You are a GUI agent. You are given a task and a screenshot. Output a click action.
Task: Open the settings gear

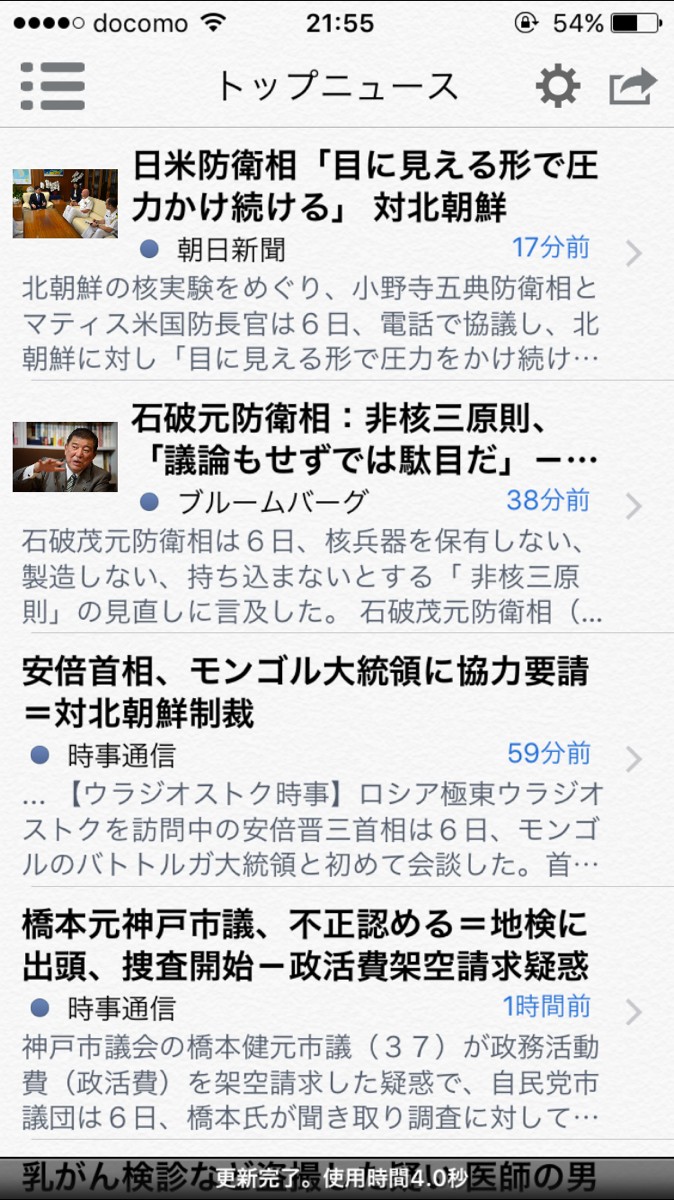pos(557,87)
